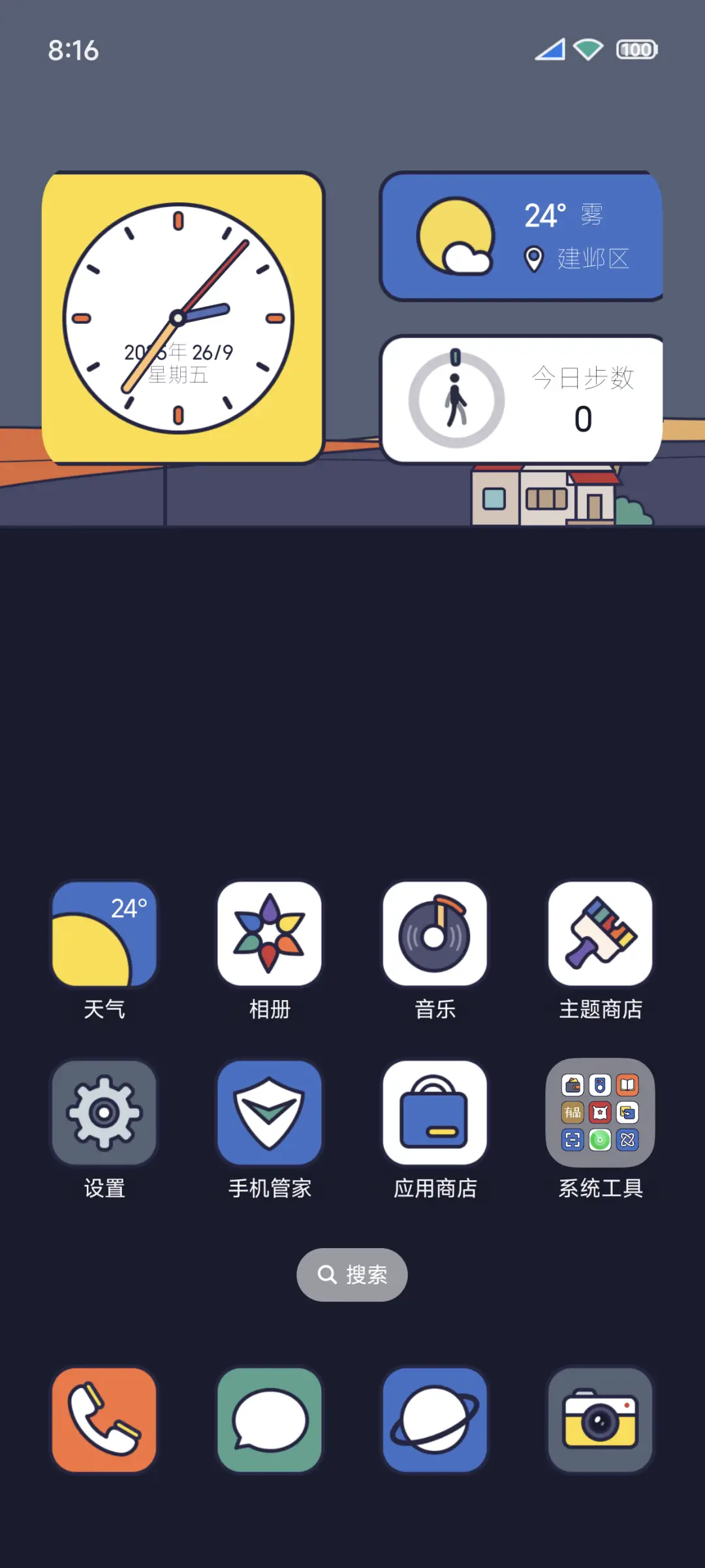705x1568 pixels.
Task: Open the Phone dialer in the dock
Action: [104, 1421]
